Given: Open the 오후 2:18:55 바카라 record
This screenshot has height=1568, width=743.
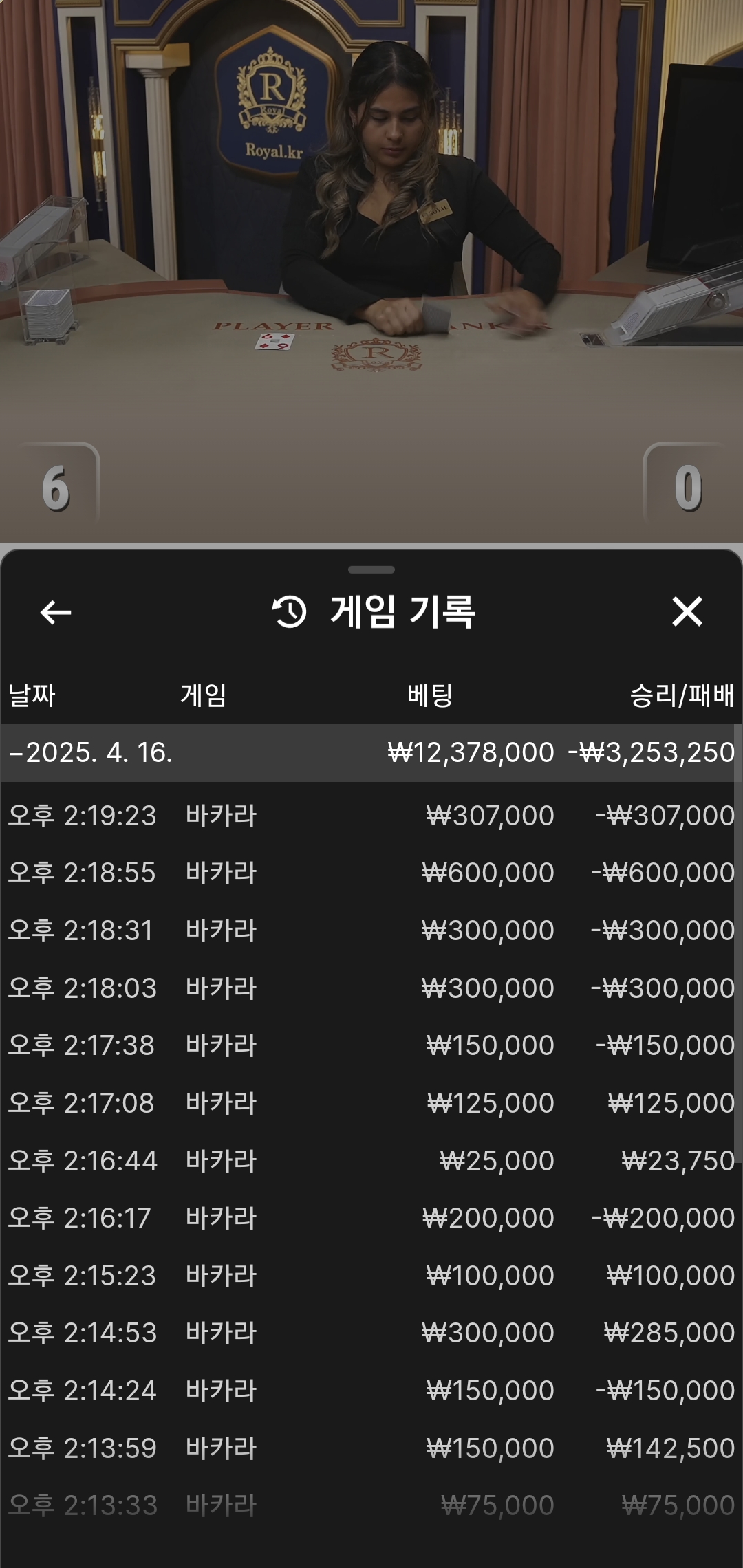Looking at the screenshot, I should point(371,873).
